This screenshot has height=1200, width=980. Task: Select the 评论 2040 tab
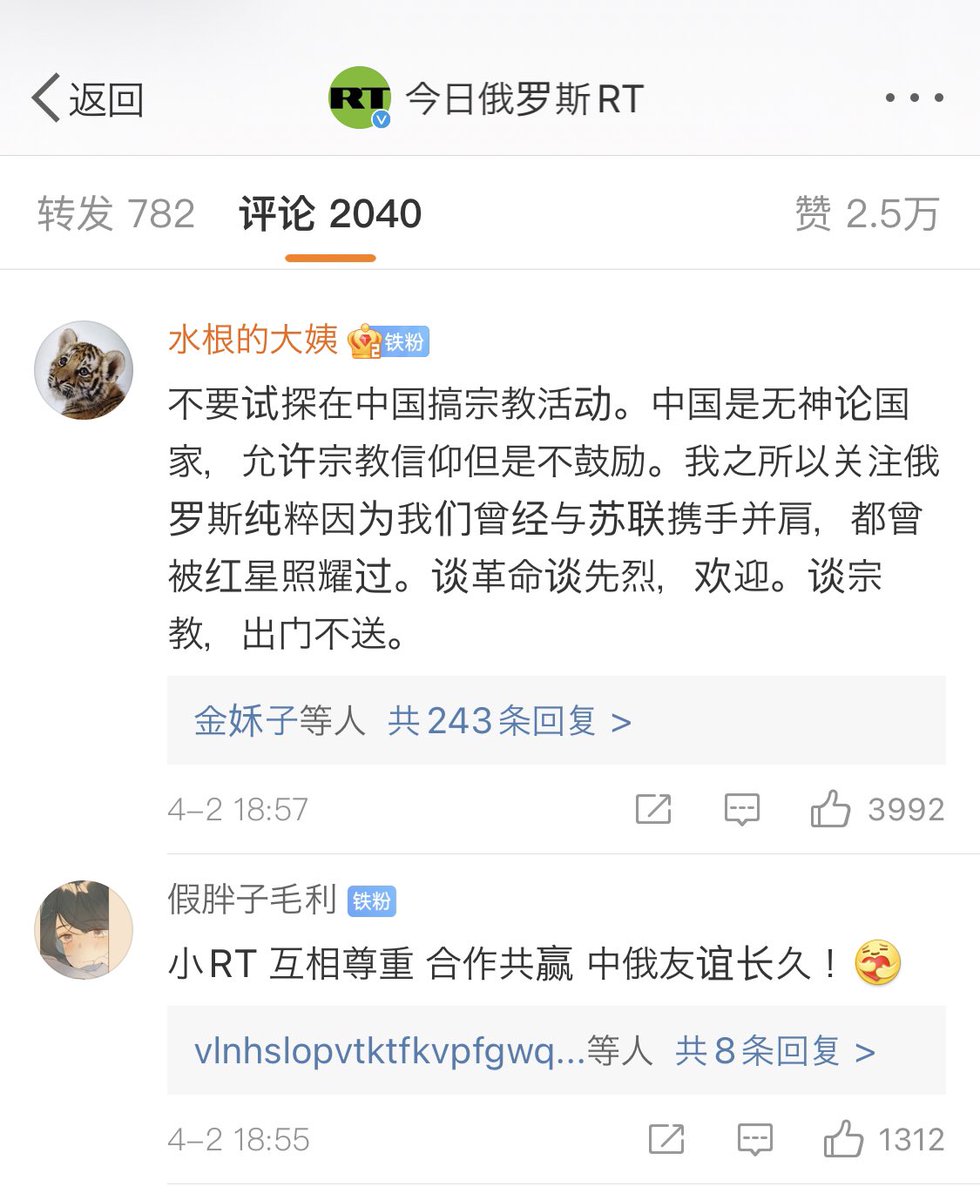point(330,215)
